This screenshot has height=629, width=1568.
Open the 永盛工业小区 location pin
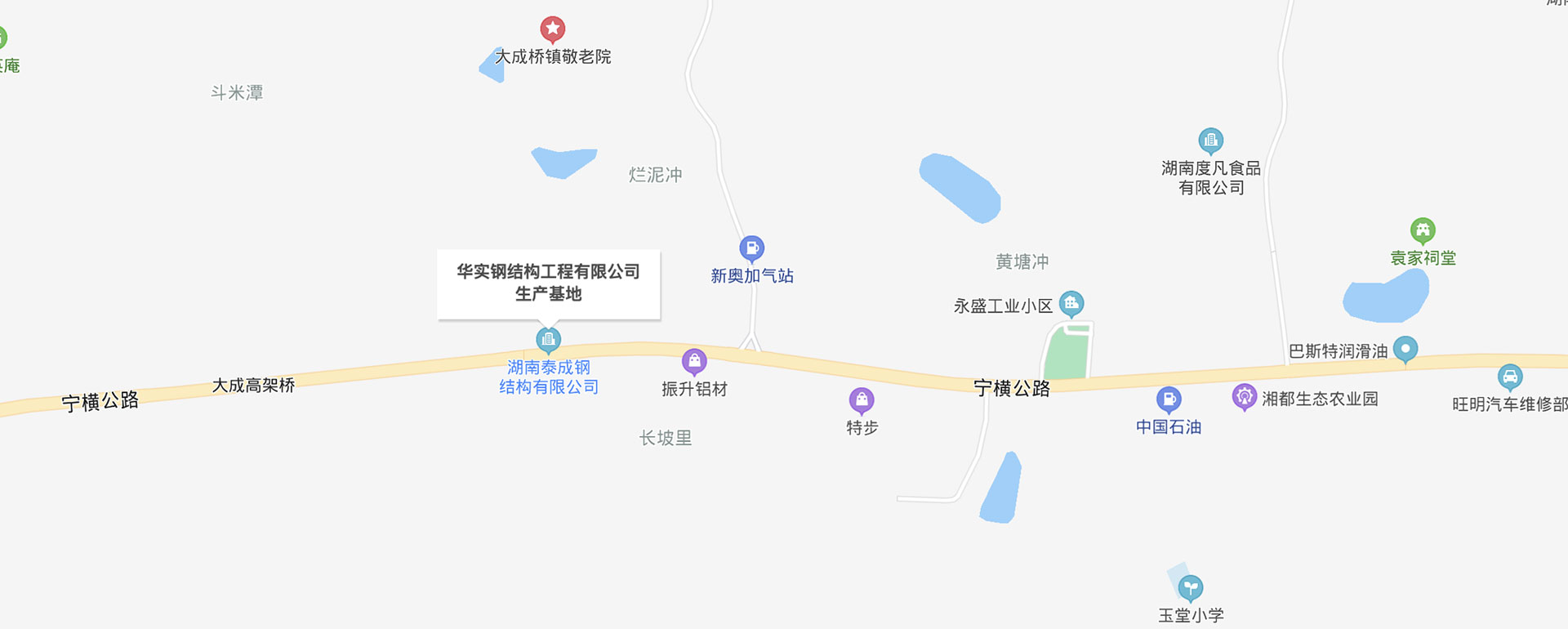coord(1071,304)
